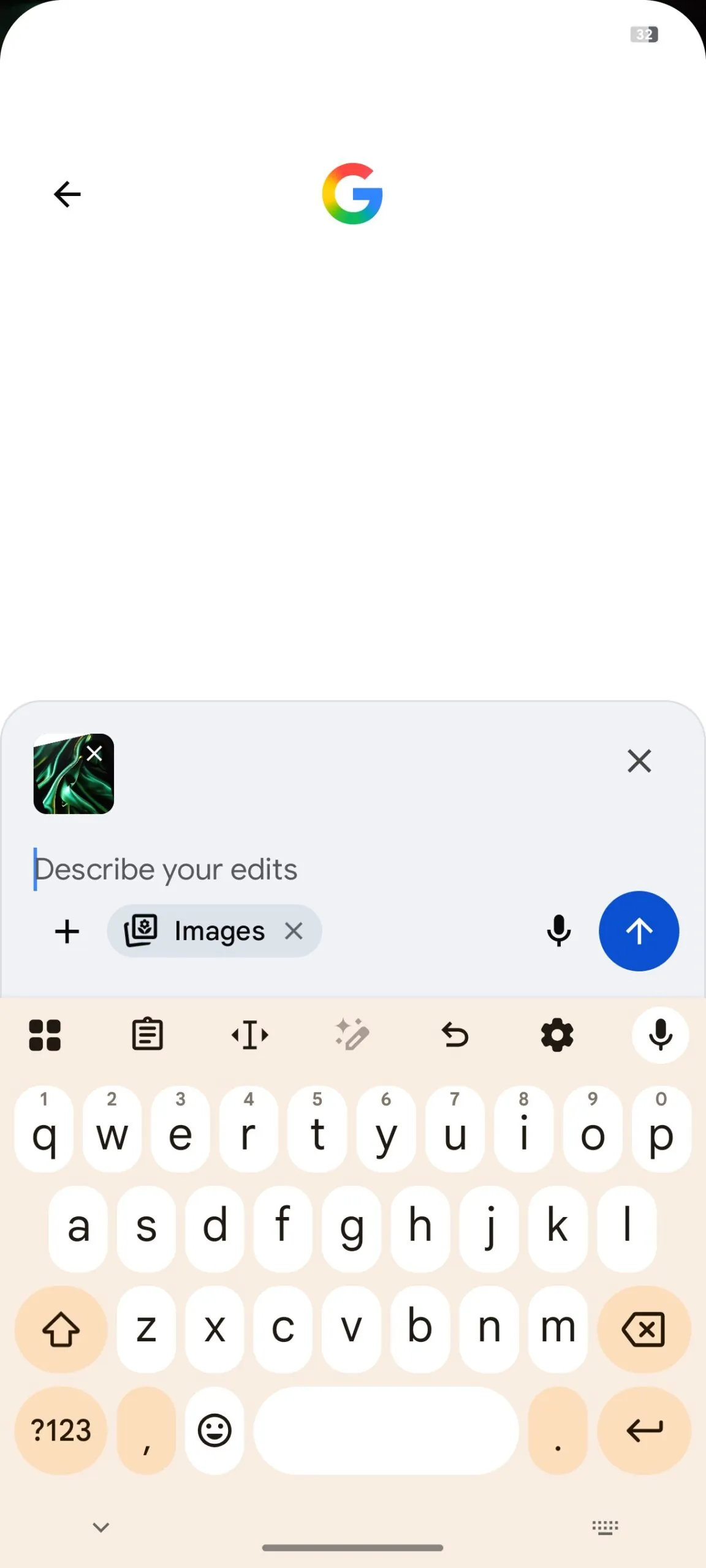Open the keyboard clipboard
Screen dimensions: 706x1568
point(148,1035)
